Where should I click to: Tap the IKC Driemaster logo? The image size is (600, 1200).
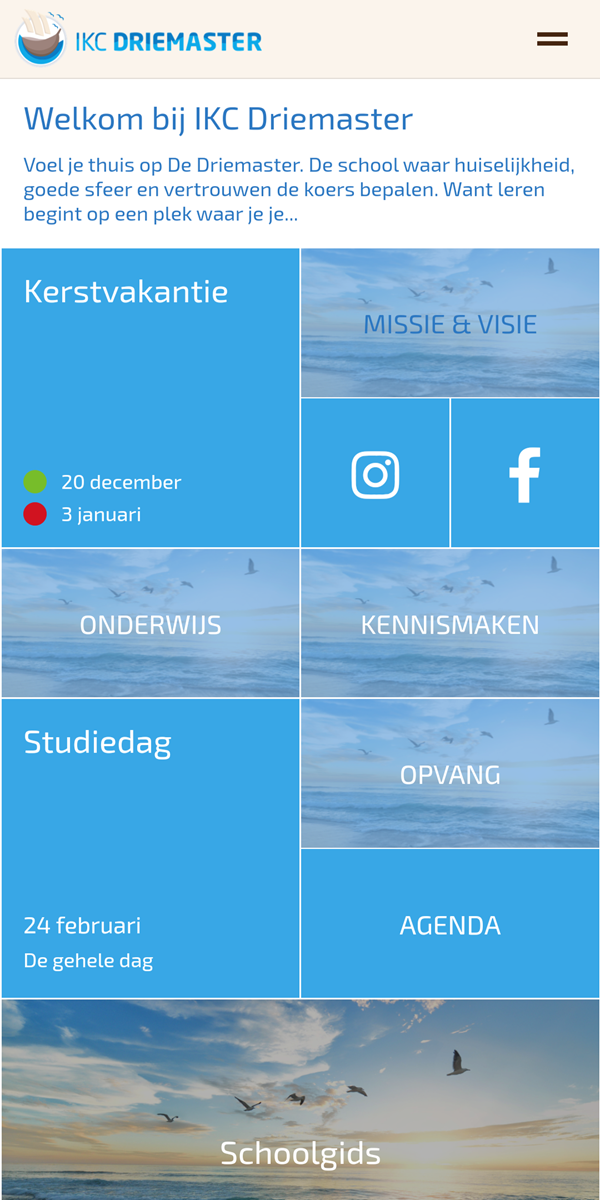coord(139,39)
